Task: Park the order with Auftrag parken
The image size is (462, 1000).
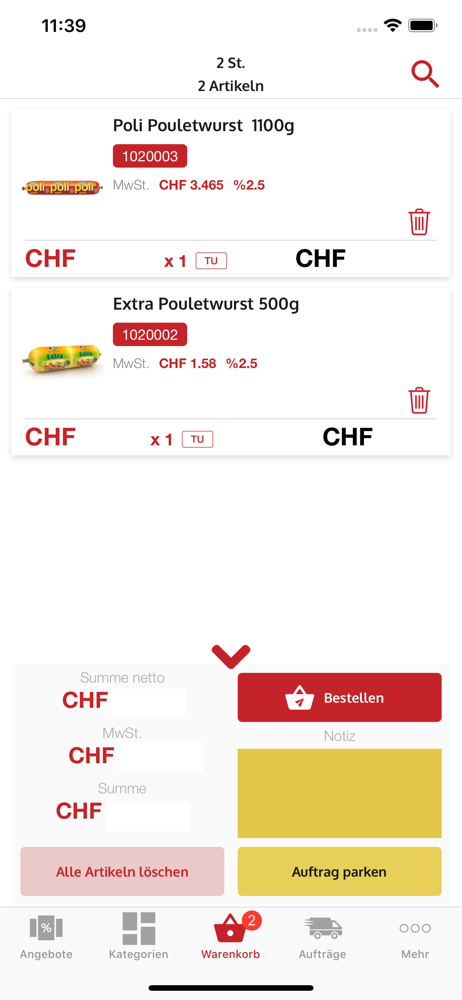Action: [x=339, y=871]
